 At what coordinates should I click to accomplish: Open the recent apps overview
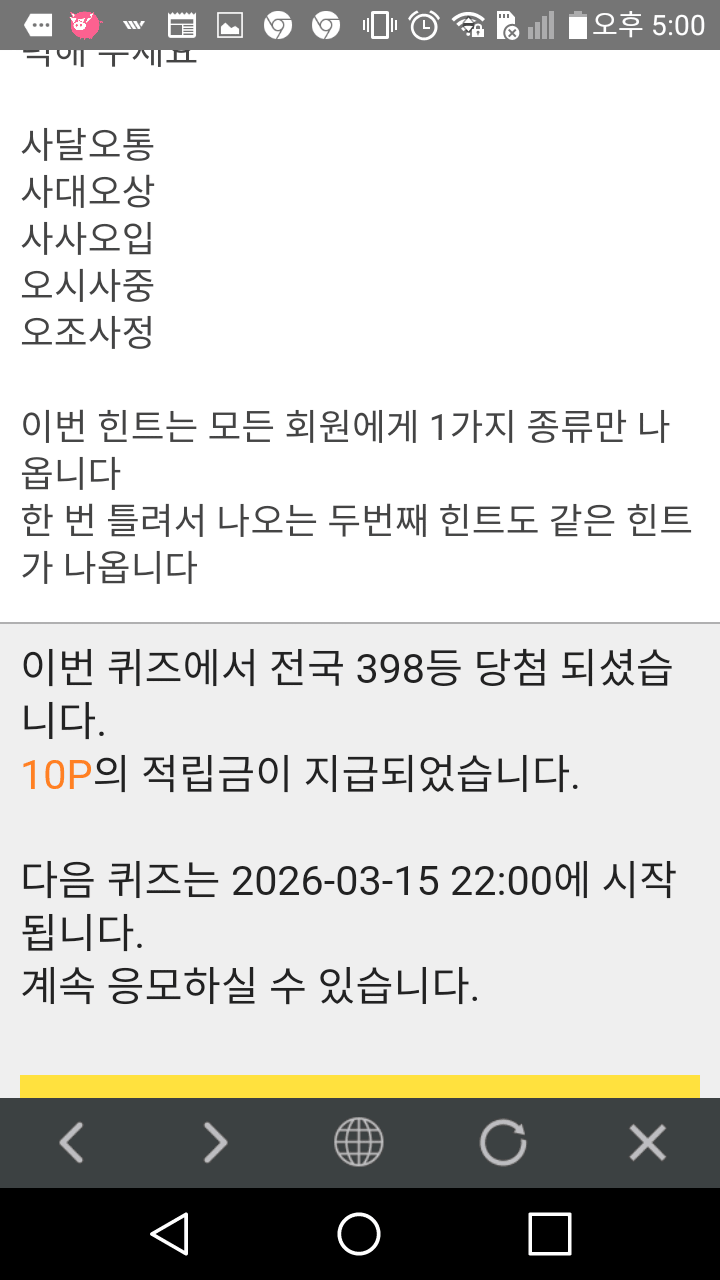point(549,1234)
